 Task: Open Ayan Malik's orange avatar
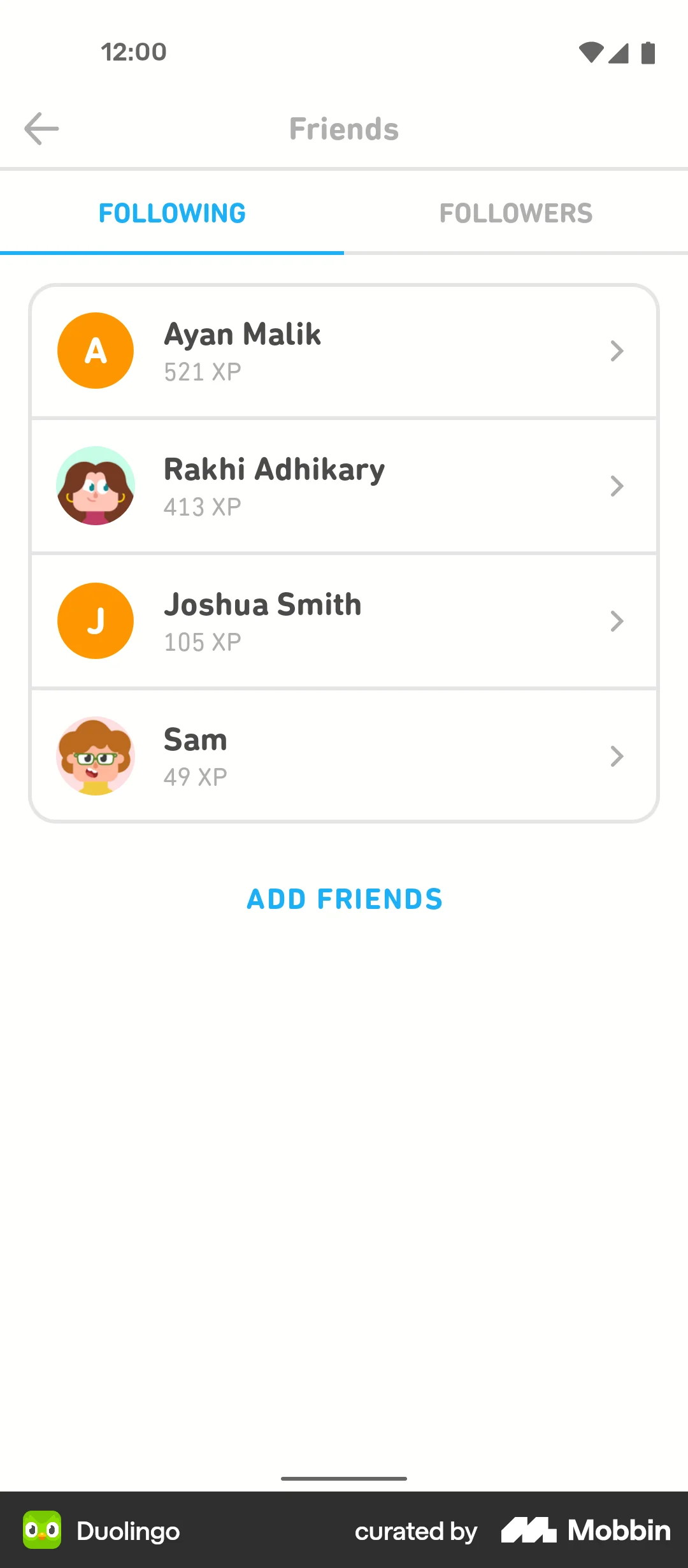pyautogui.click(x=95, y=350)
